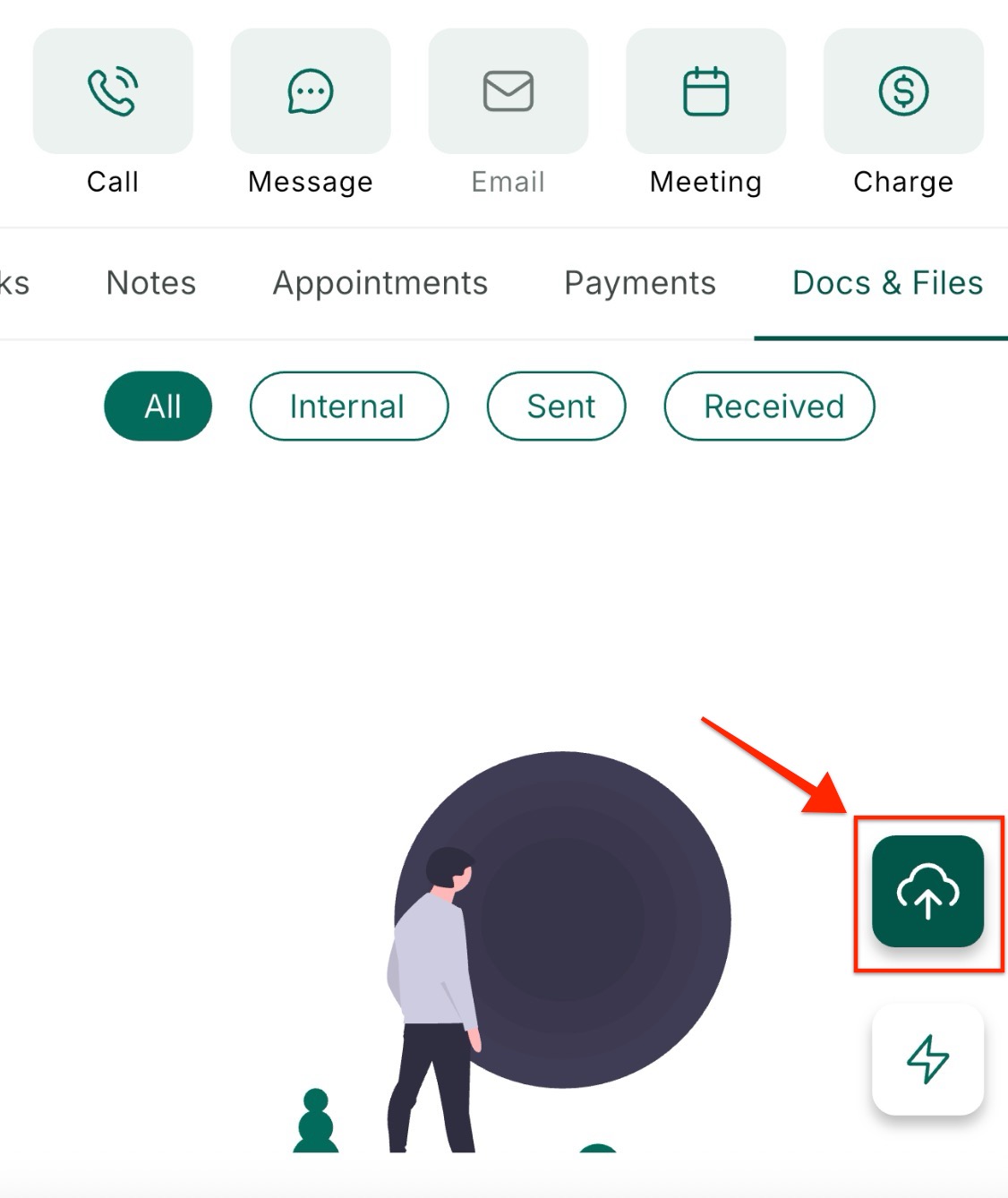Select the All filter chip
The image size is (1008, 1198).
158,406
